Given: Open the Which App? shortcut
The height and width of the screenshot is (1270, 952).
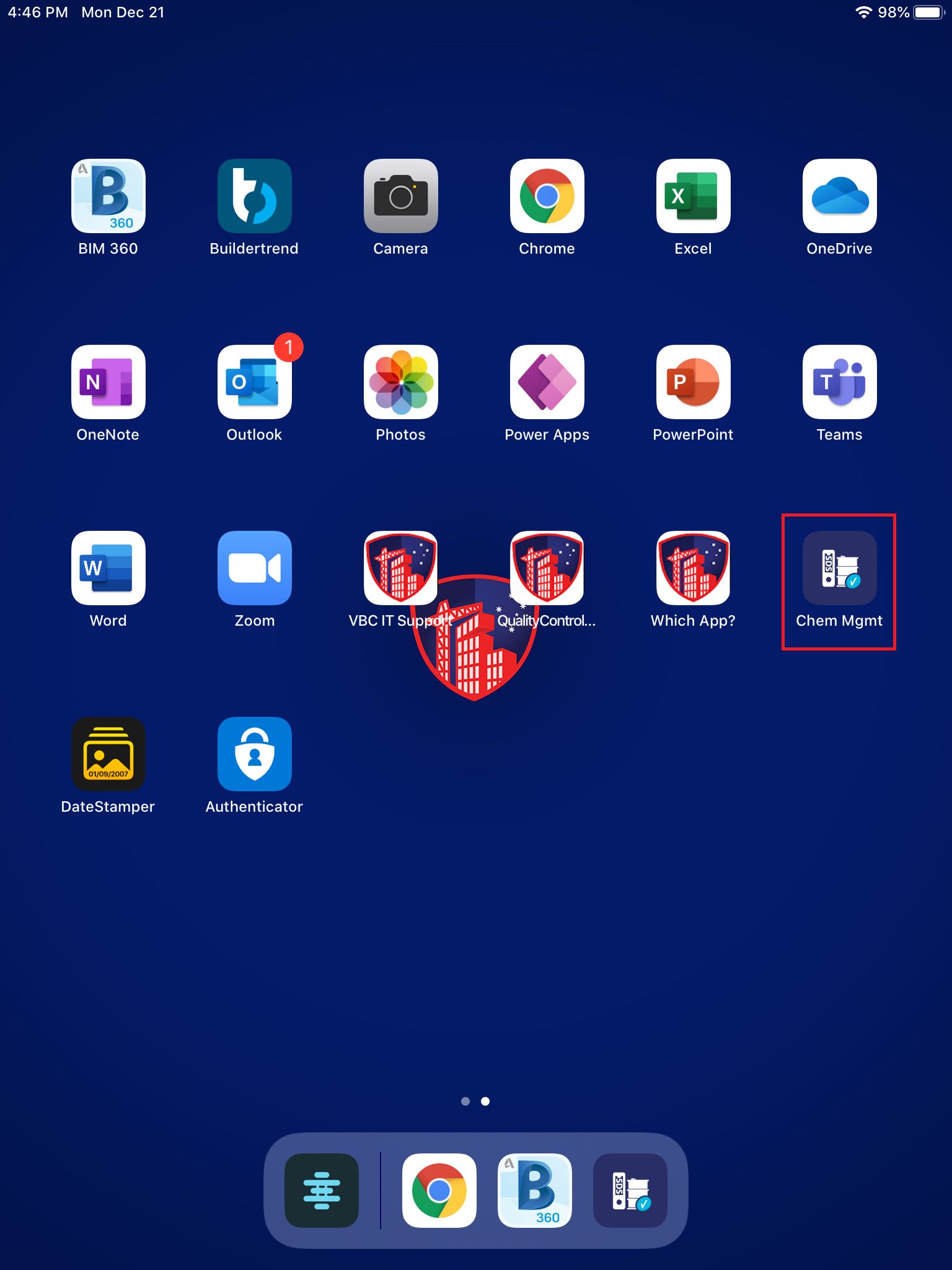Looking at the screenshot, I should pyautogui.click(x=693, y=568).
